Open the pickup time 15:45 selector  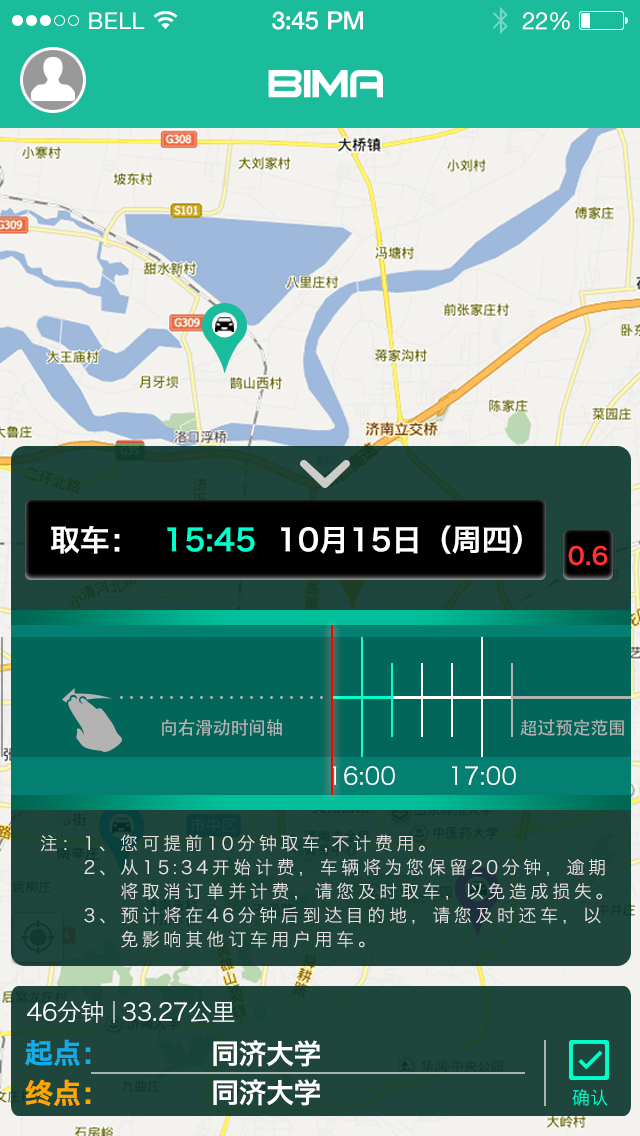point(211,540)
